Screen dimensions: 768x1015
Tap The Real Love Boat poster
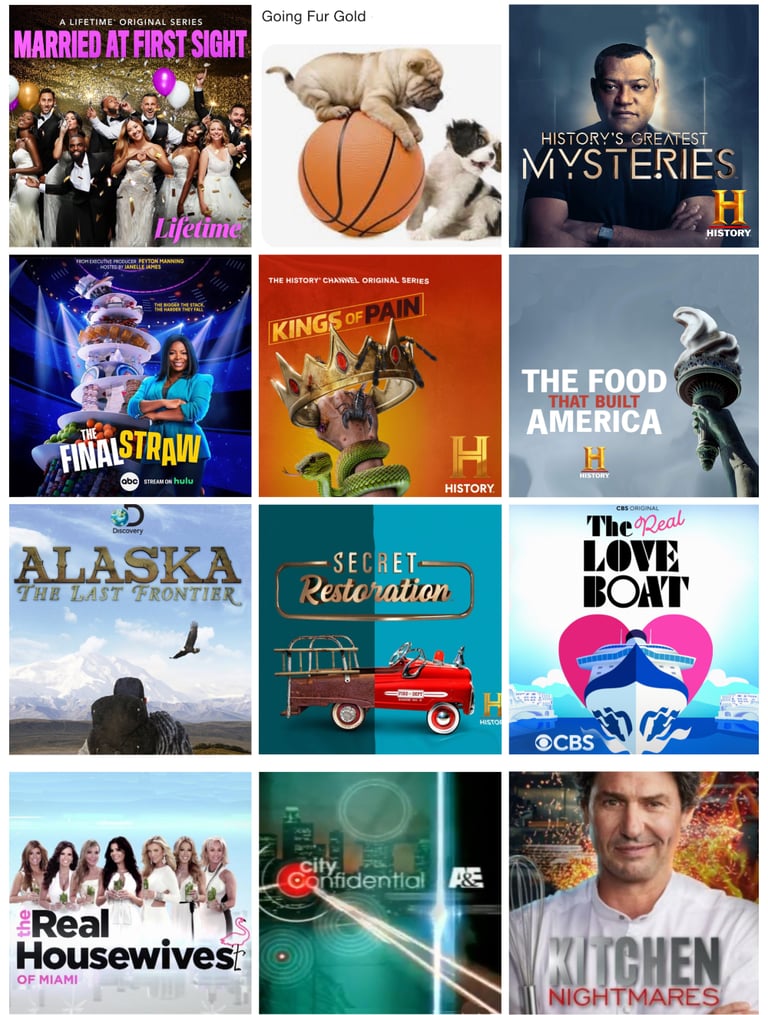633,629
